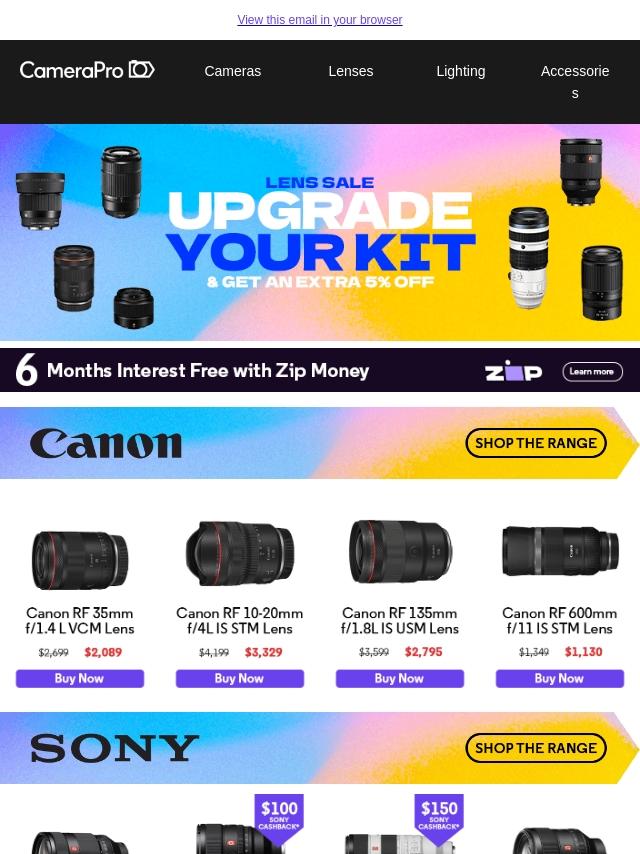Tap Learn more about Zip Money

(592, 372)
